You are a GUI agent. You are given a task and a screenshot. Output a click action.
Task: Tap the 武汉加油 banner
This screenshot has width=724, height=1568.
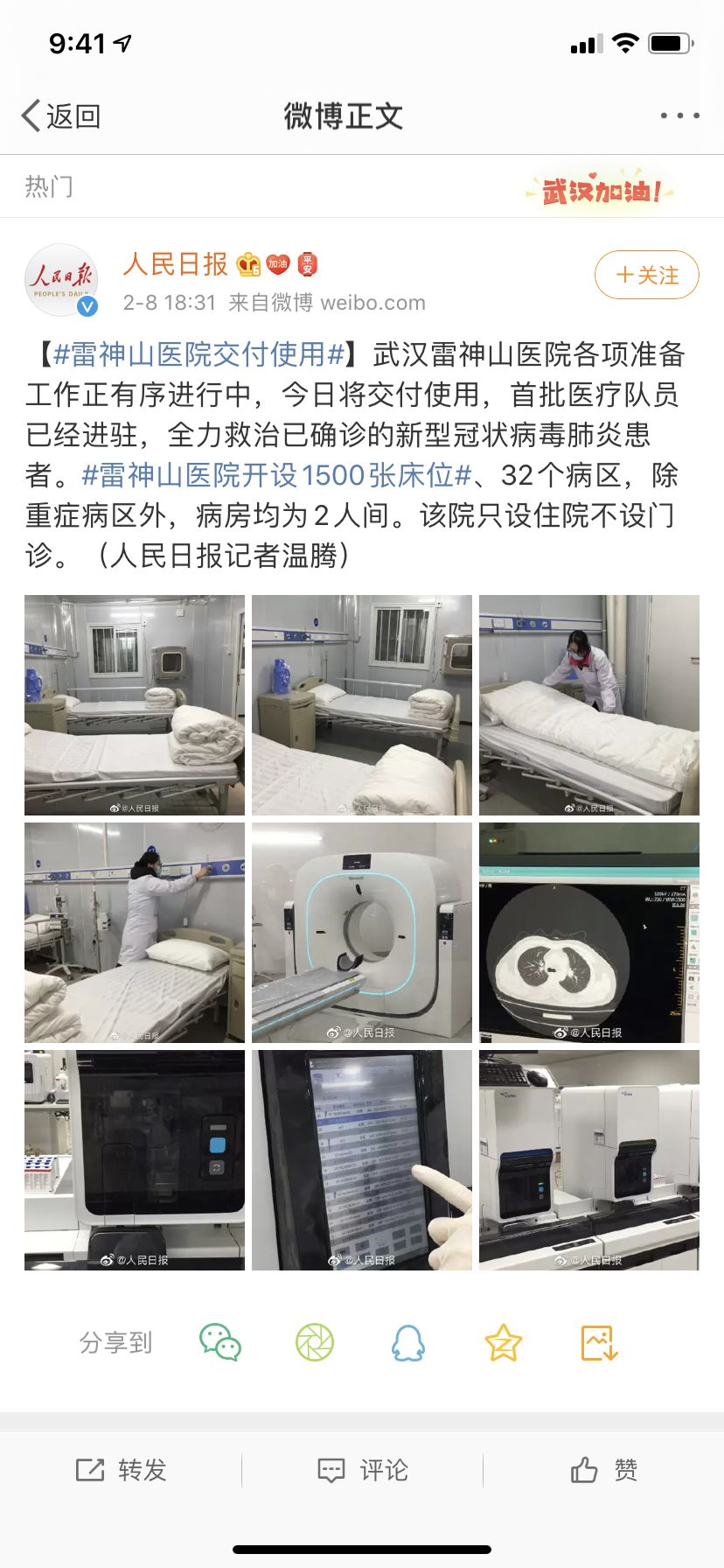(600, 188)
